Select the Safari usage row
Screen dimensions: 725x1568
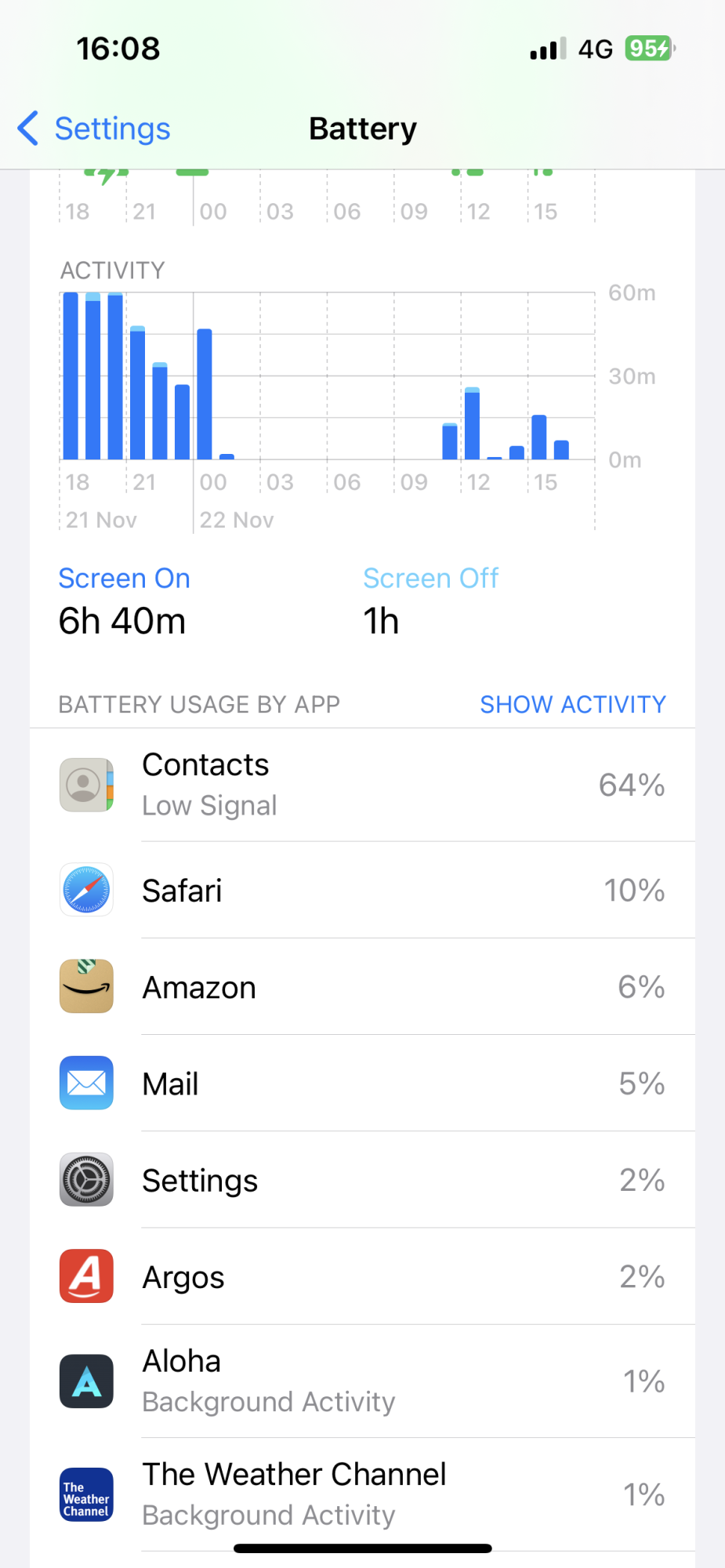tap(362, 891)
